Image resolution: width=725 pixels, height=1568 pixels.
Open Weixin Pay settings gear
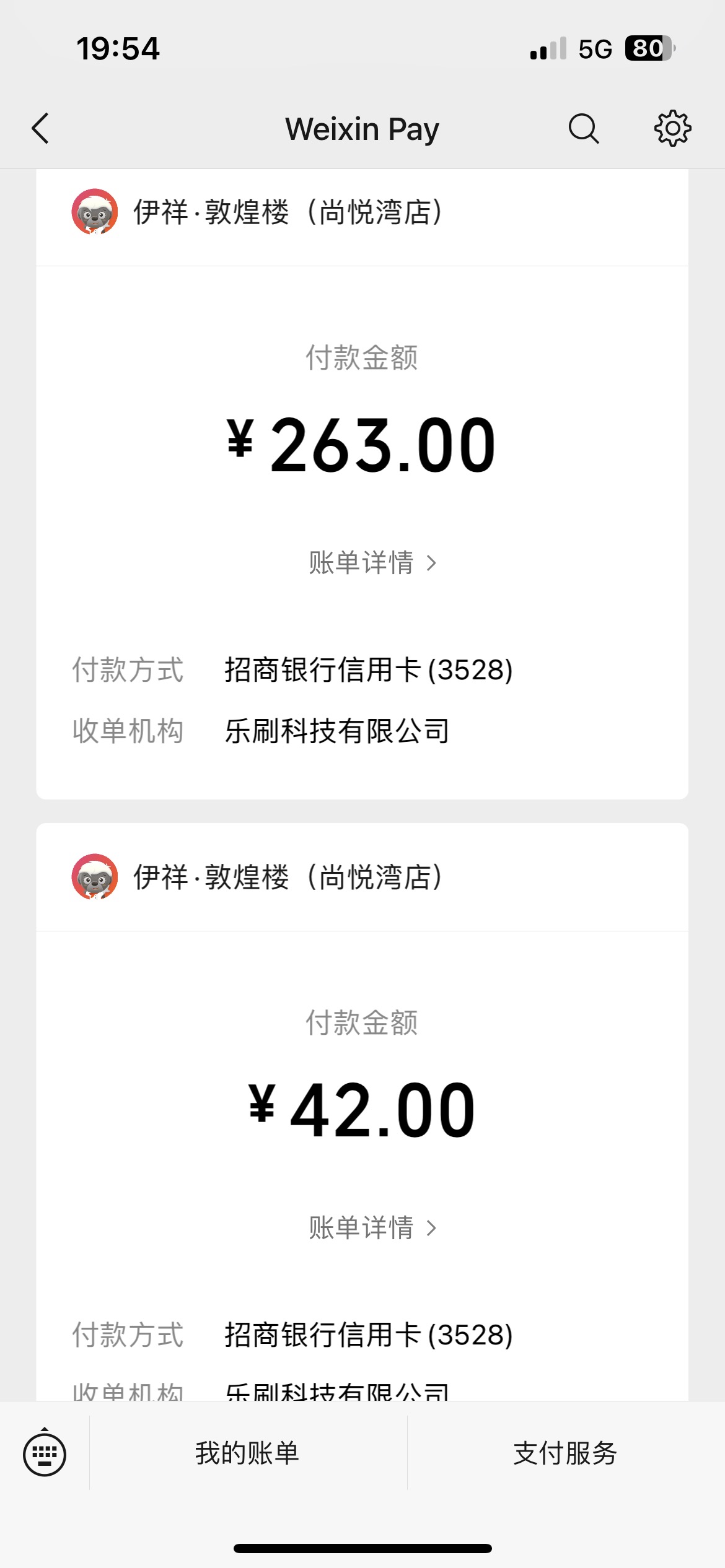click(x=672, y=129)
